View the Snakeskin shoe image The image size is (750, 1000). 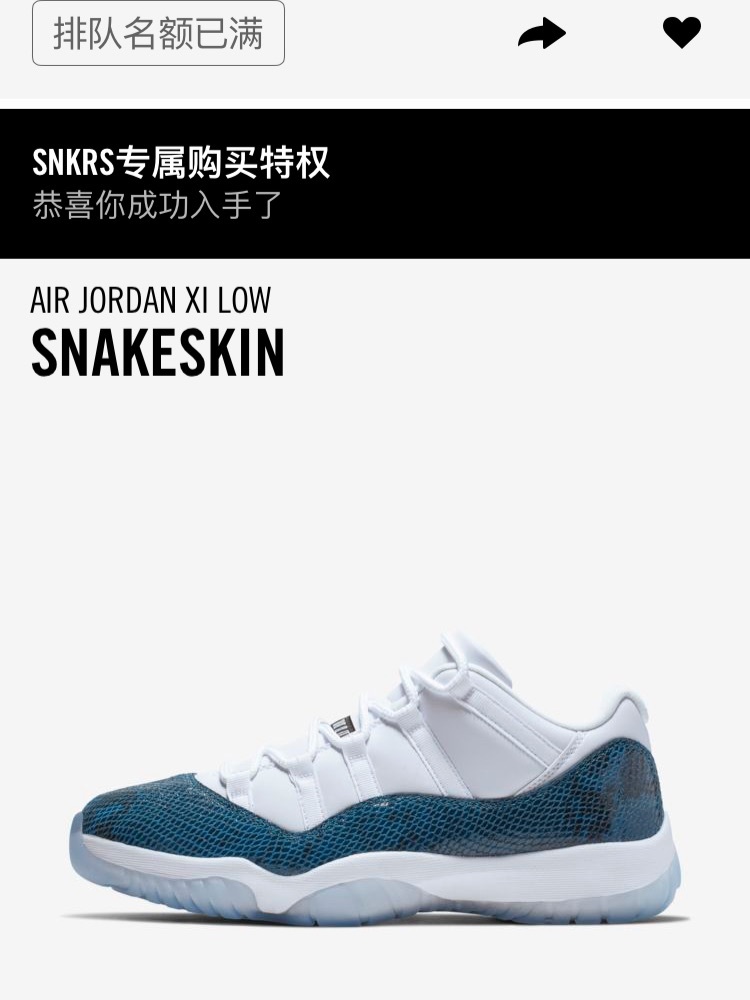tap(375, 780)
